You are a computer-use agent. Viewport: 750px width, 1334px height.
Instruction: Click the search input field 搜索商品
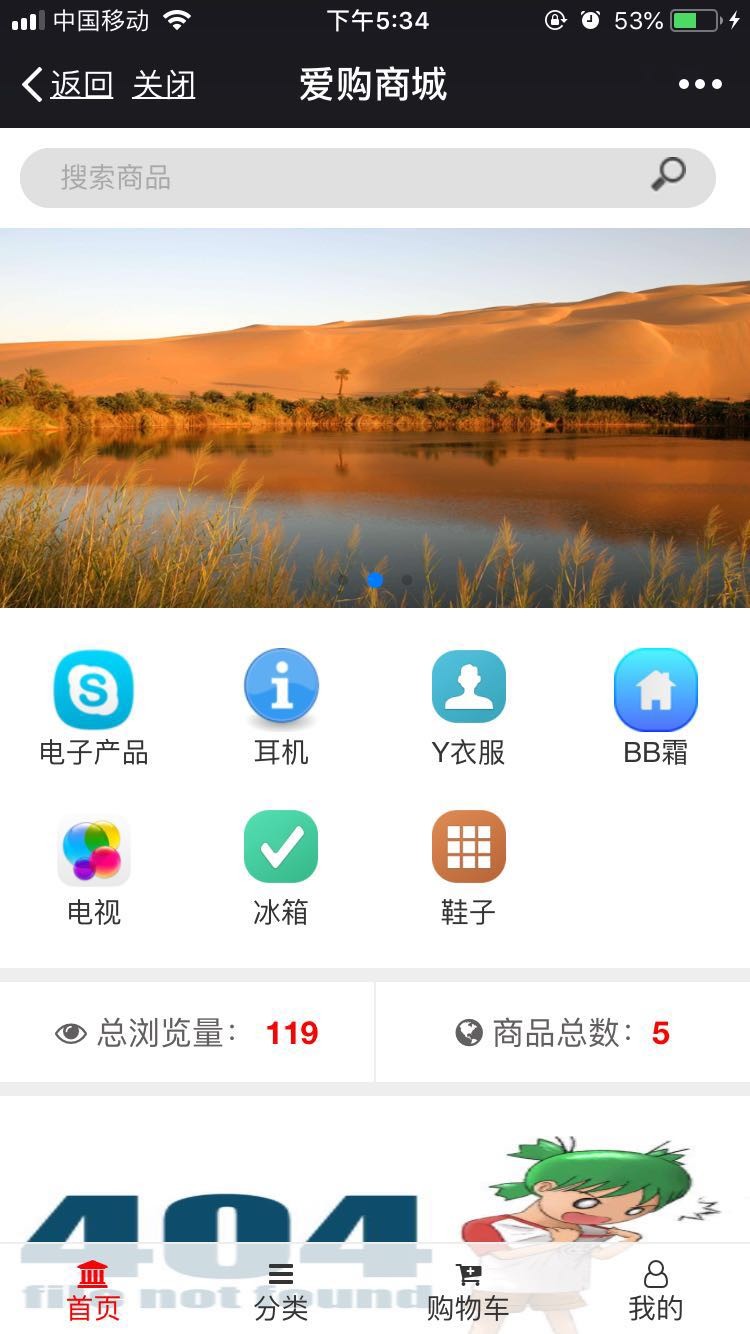(300, 177)
